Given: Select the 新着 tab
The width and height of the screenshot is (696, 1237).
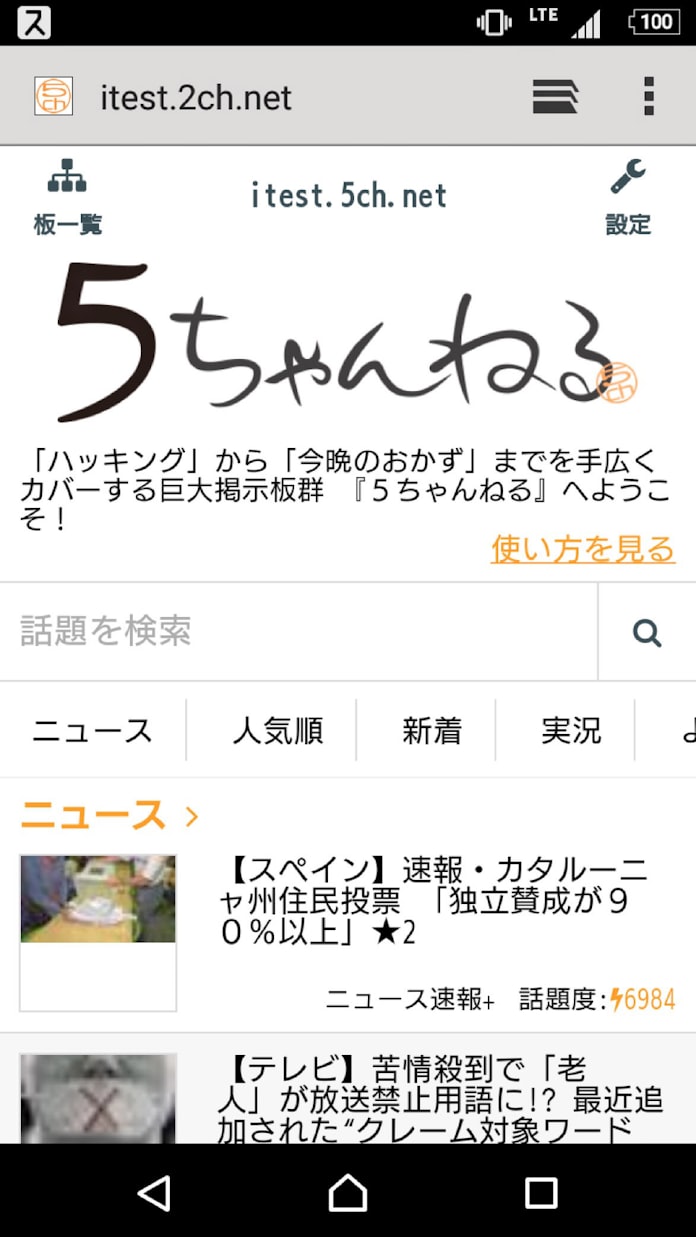Looking at the screenshot, I should (x=431, y=731).
